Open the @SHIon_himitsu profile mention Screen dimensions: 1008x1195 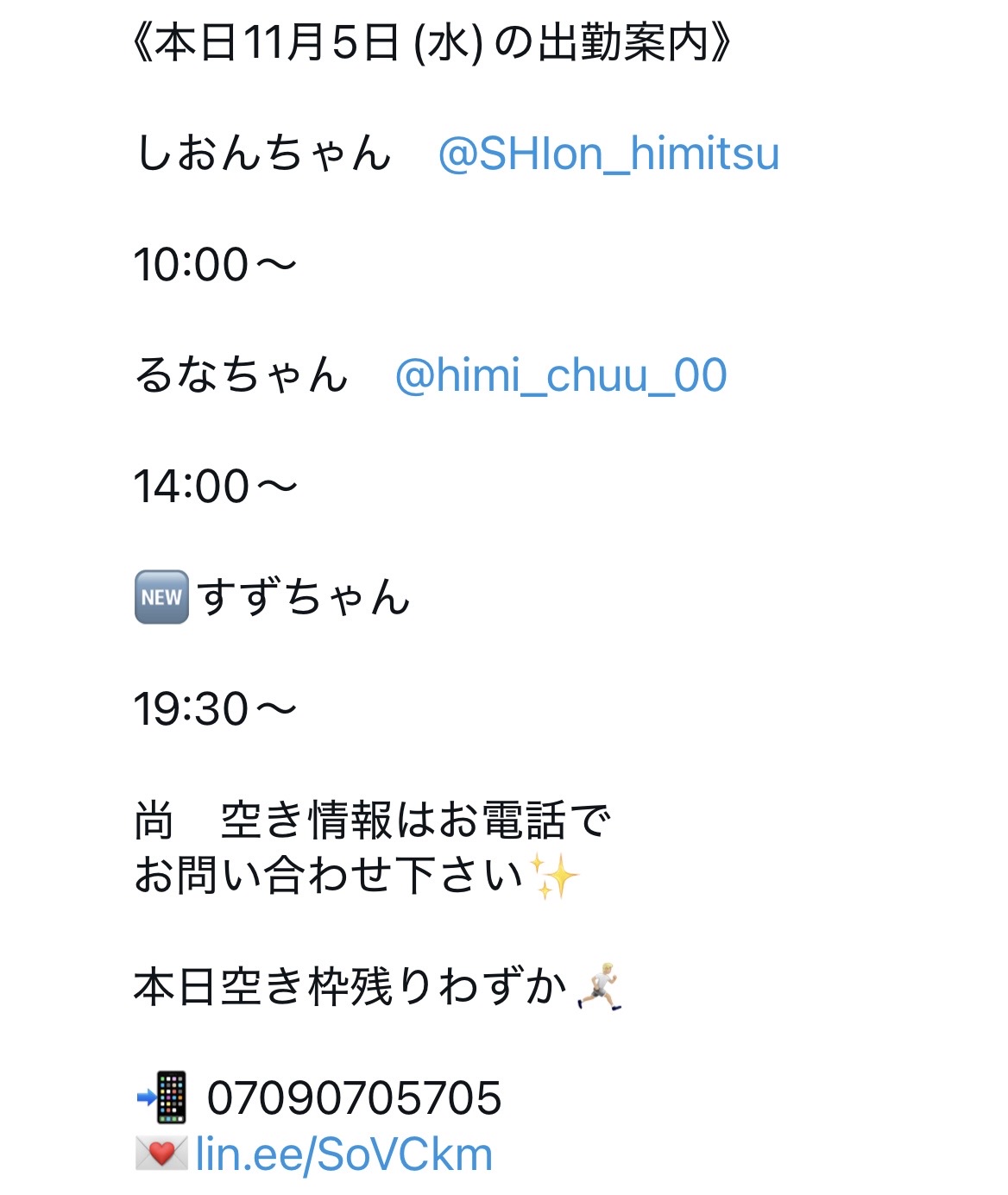pos(608,154)
